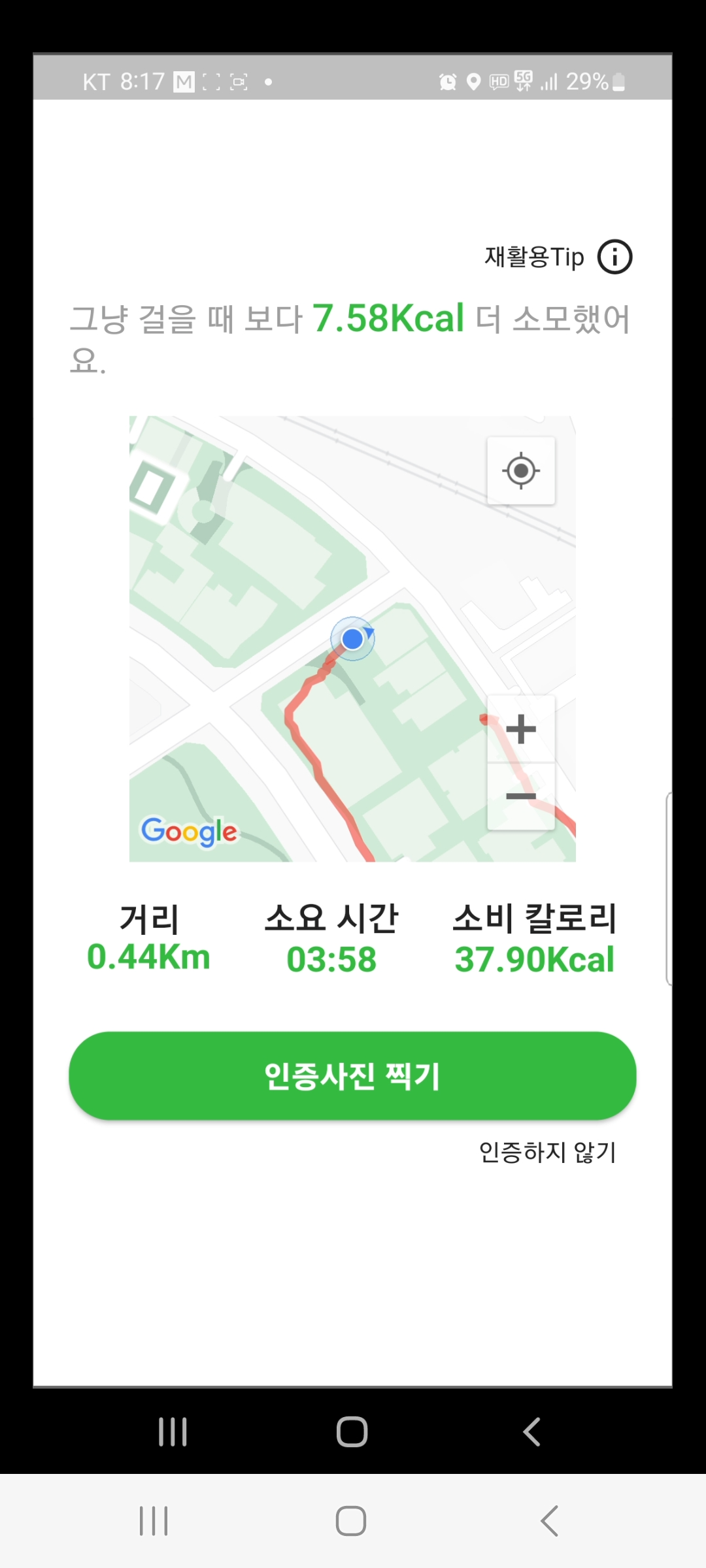Image resolution: width=706 pixels, height=1568 pixels.
Task: Open the Google logo on the map
Action: (x=188, y=831)
